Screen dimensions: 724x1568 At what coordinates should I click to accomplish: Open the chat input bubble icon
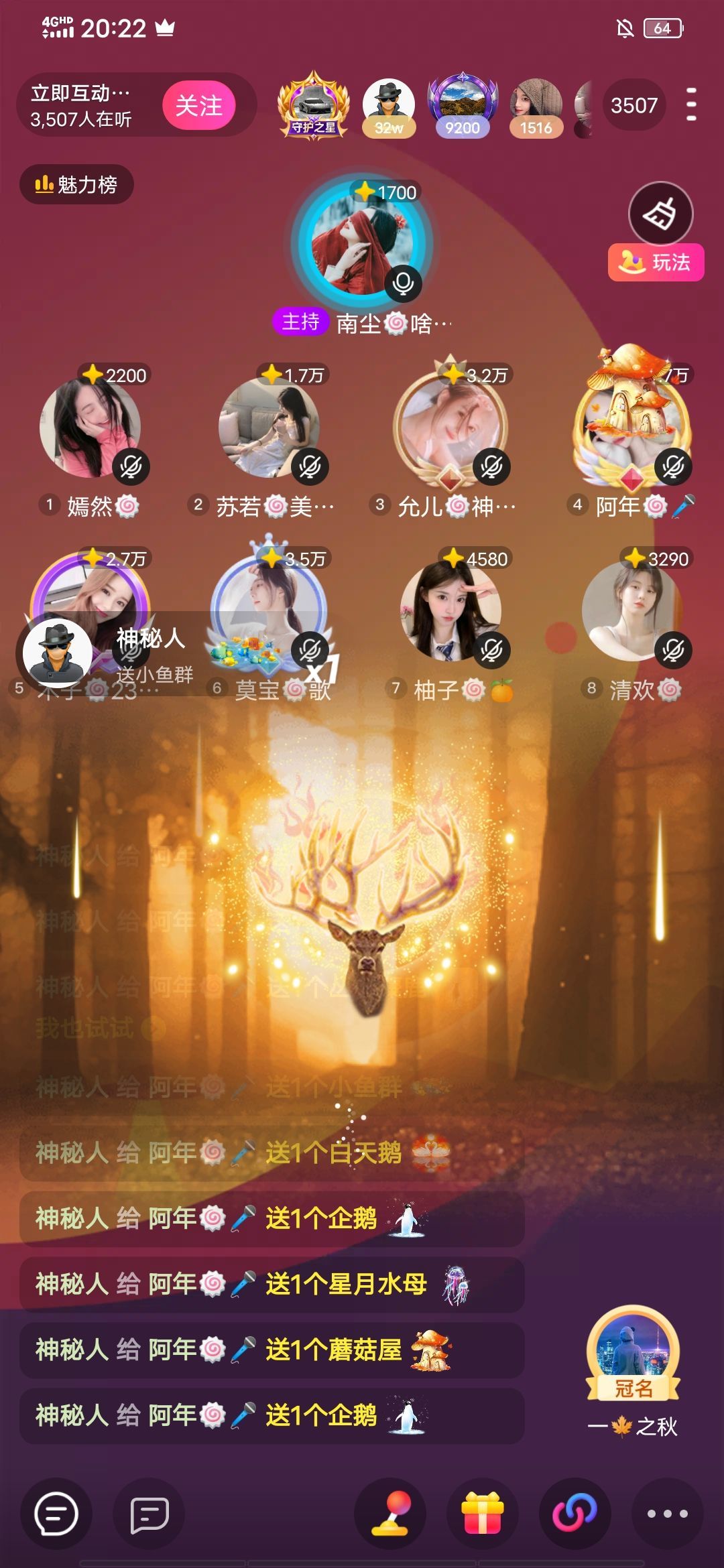tap(56, 1513)
